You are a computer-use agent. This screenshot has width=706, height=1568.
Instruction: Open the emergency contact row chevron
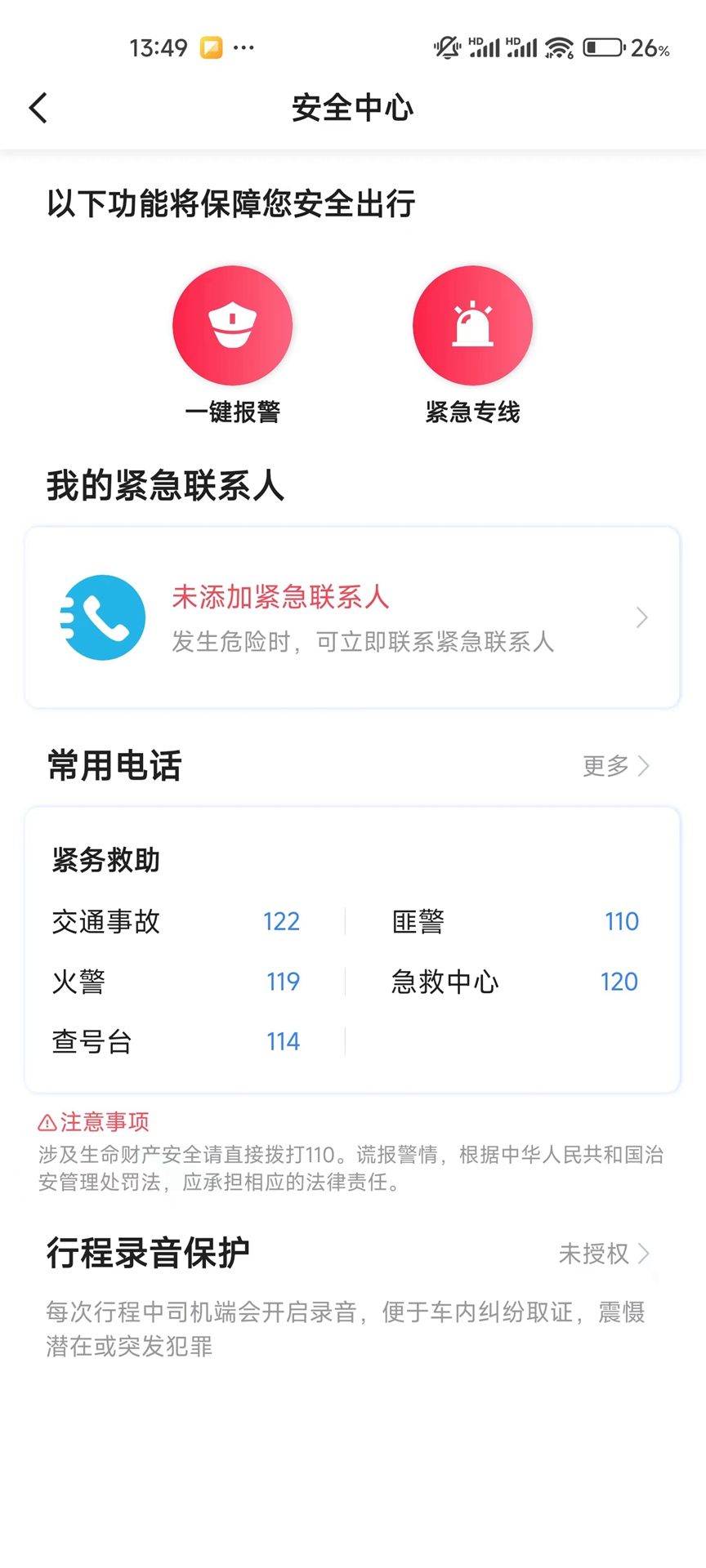[x=642, y=617]
